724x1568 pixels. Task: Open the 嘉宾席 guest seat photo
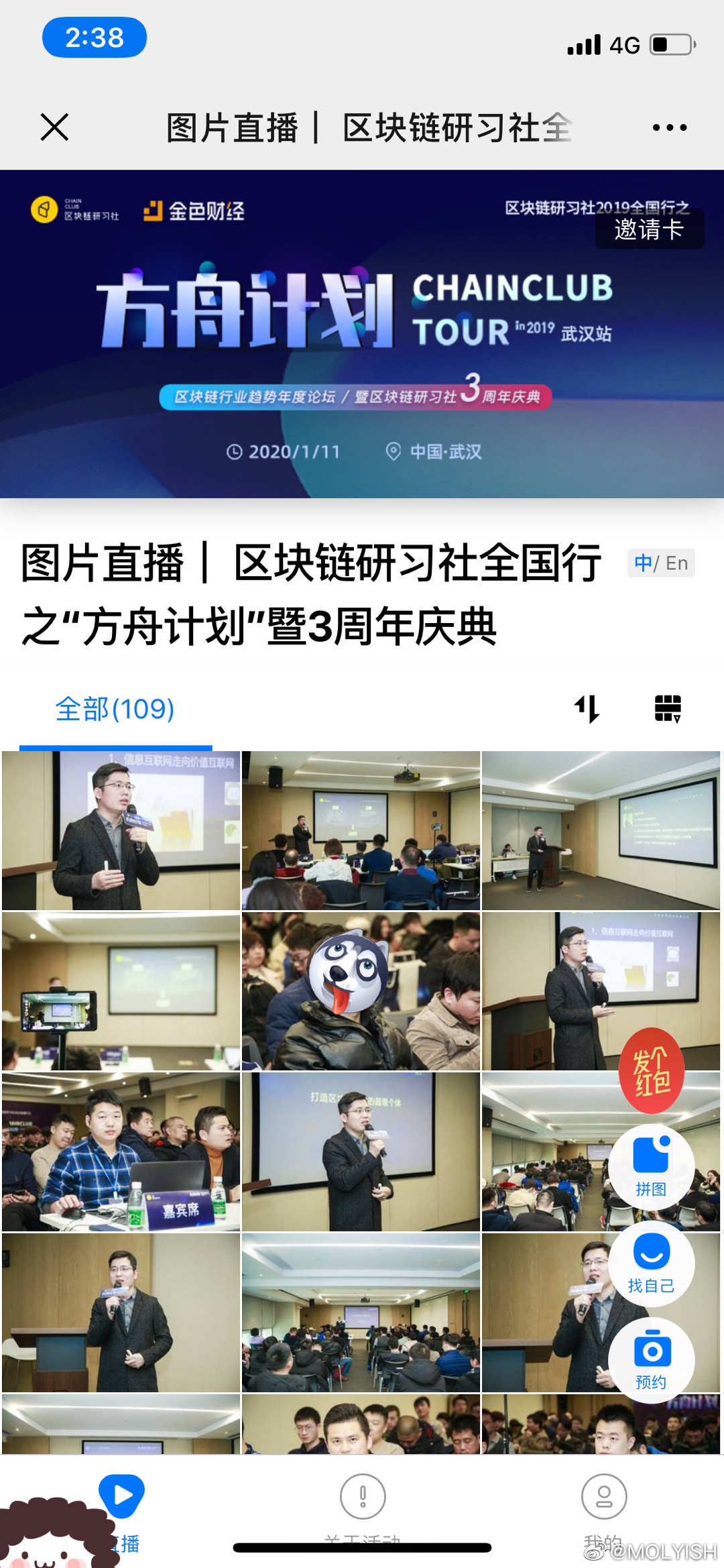[x=121, y=1152]
